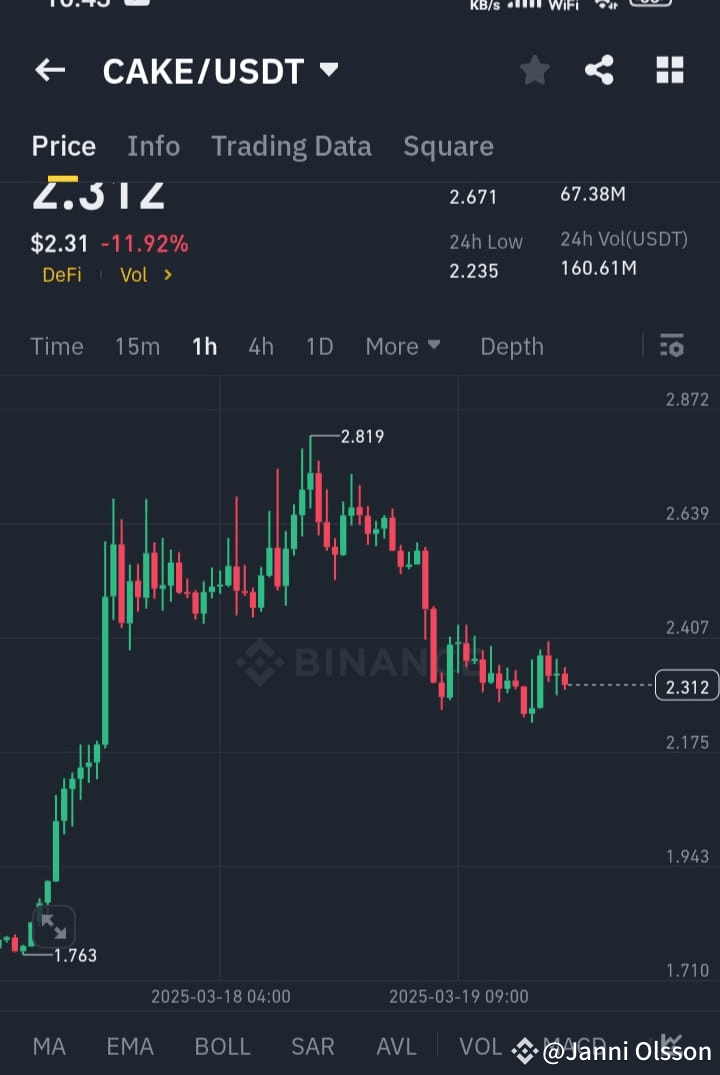This screenshot has width=720, height=1075.
Task: Tap the back arrow to exit chart
Action: [49, 69]
